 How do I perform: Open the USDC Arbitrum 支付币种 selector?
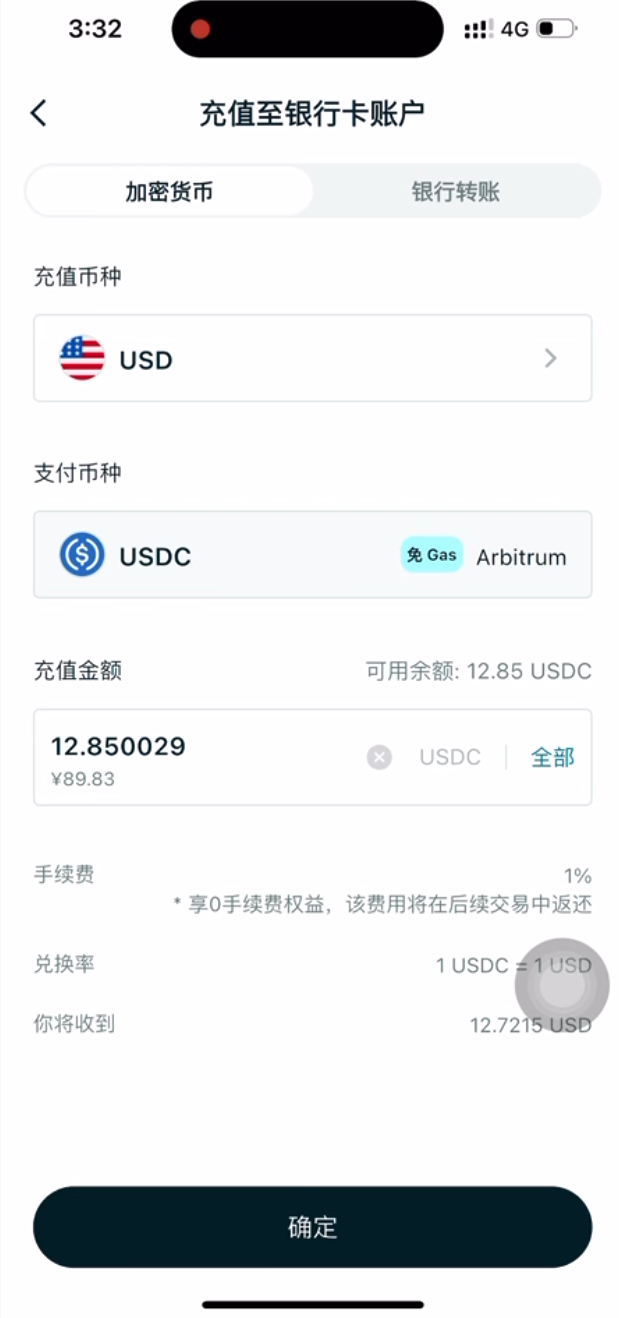[x=312, y=555]
